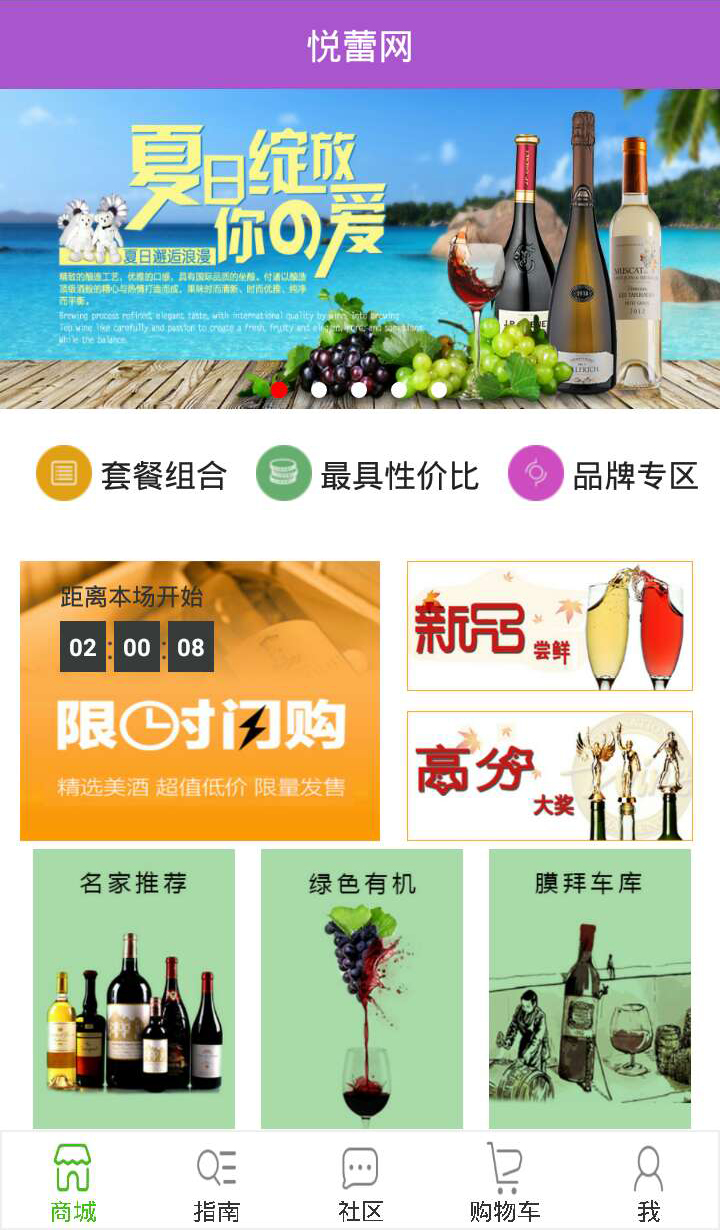Image resolution: width=720 pixels, height=1230 pixels.
Task: Select the second banner page indicator dot
Action: (319, 390)
